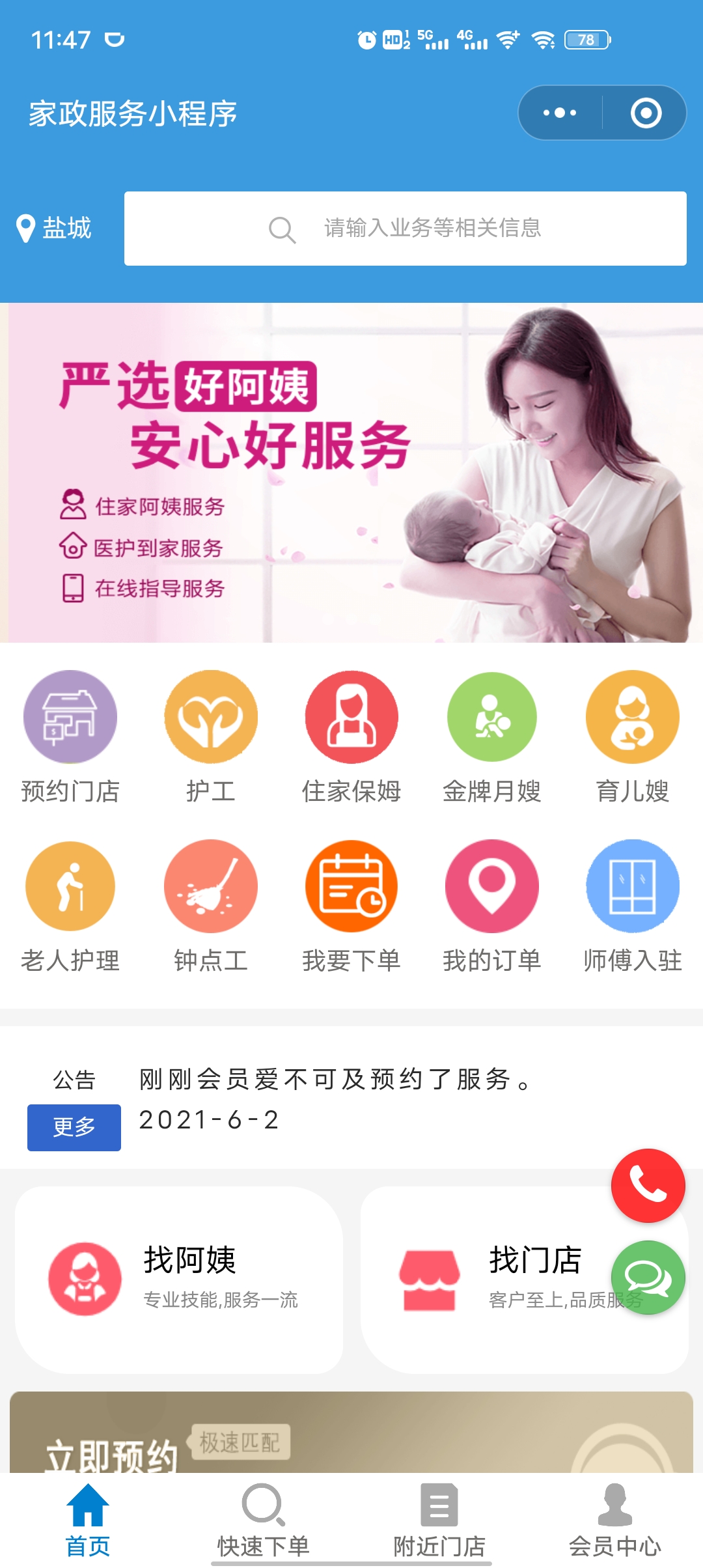Image resolution: width=703 pixels, height=1568 pixels.
Task: Select the 护工 category
Action: click(211, 736)
